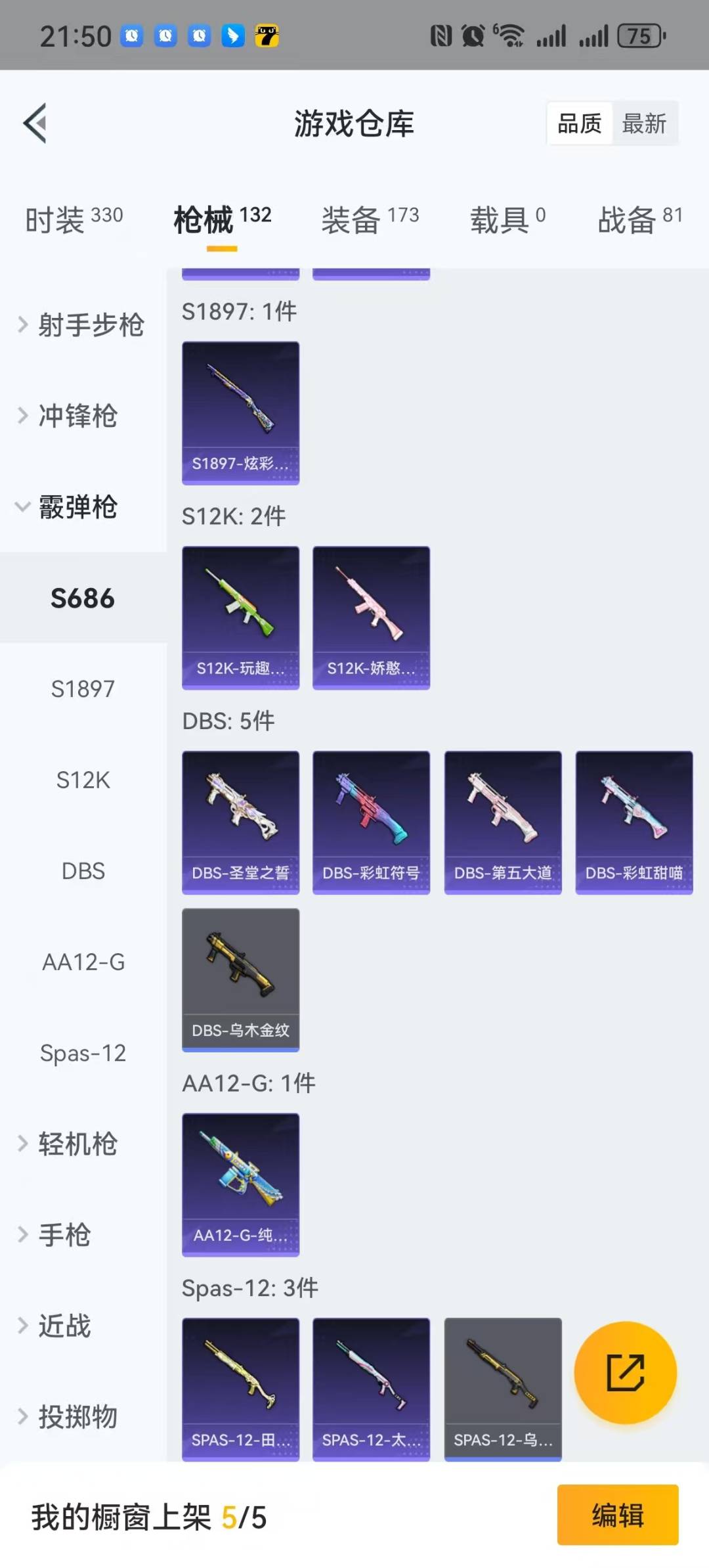Open the AA12-G skin tile
This screenshot has width=709, height=1568.
coord(240,1184)
